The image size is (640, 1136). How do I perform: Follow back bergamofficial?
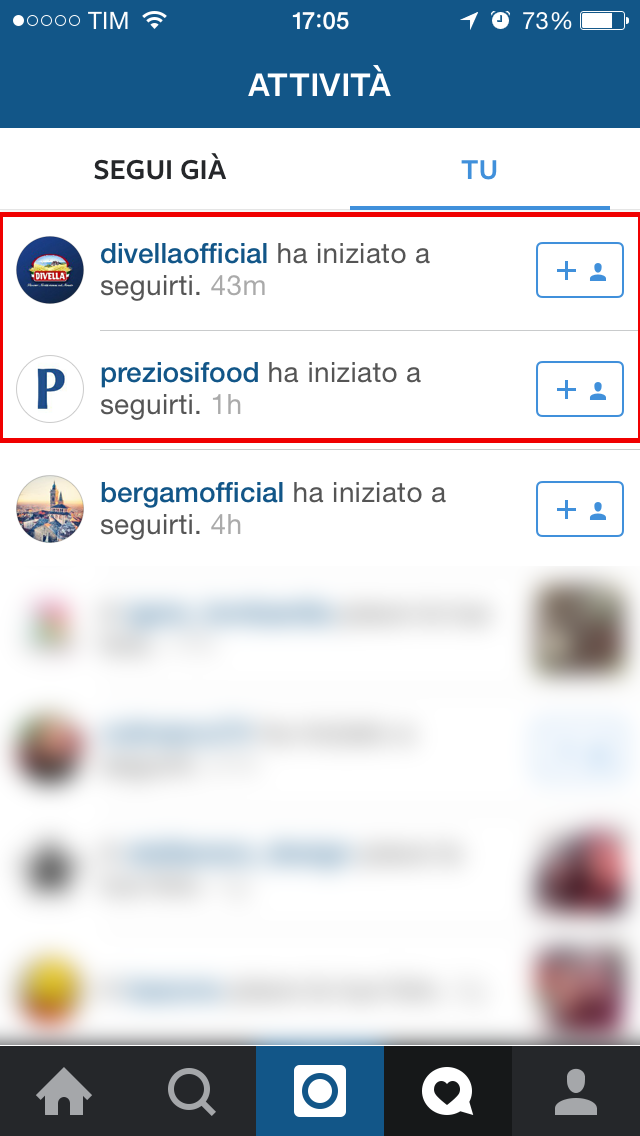580,509
